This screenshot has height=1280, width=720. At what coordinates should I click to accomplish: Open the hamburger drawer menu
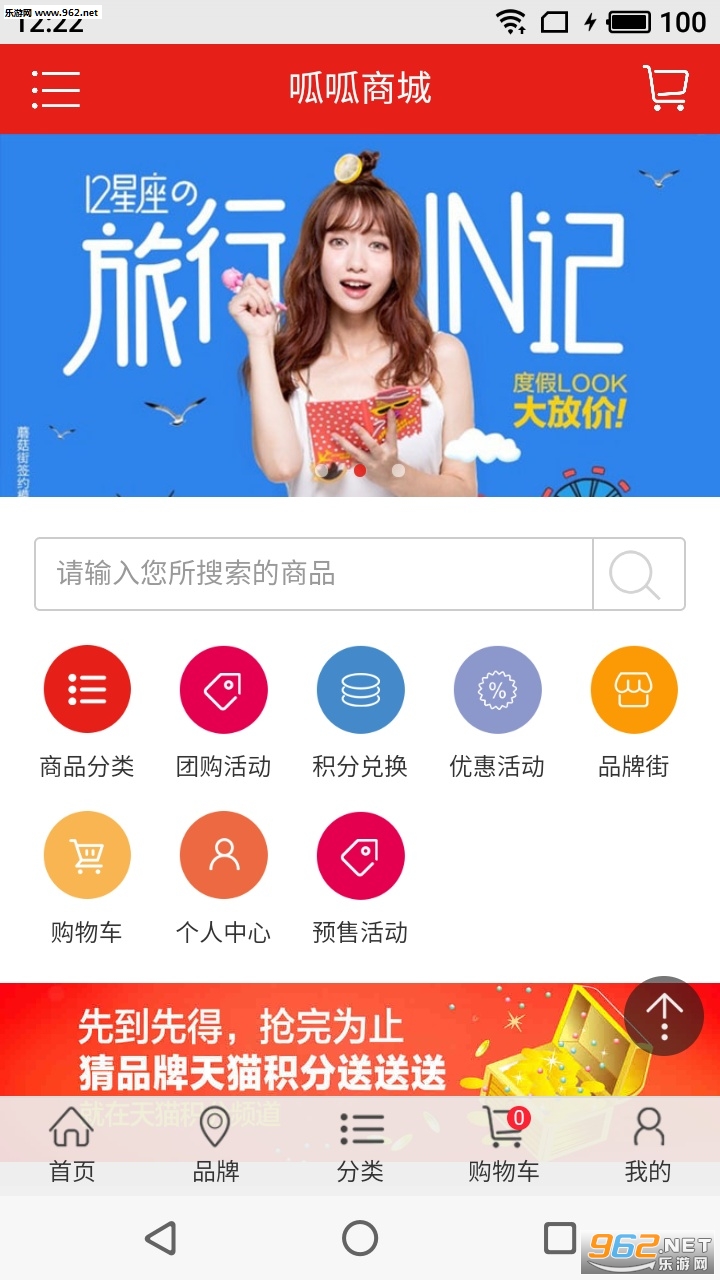point(56,89)
